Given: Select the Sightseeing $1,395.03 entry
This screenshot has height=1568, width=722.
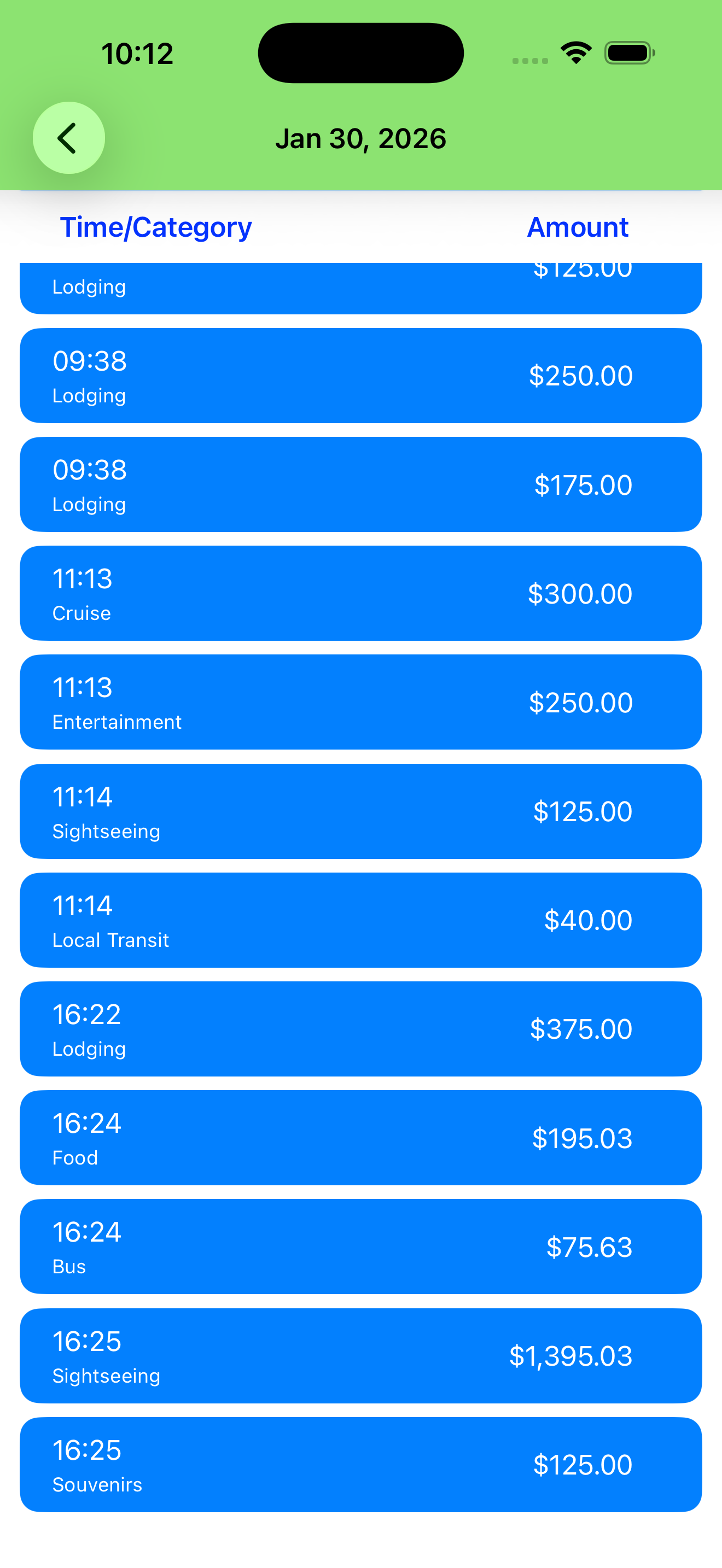Looking at the screenshot, I should coord(360,1355).
